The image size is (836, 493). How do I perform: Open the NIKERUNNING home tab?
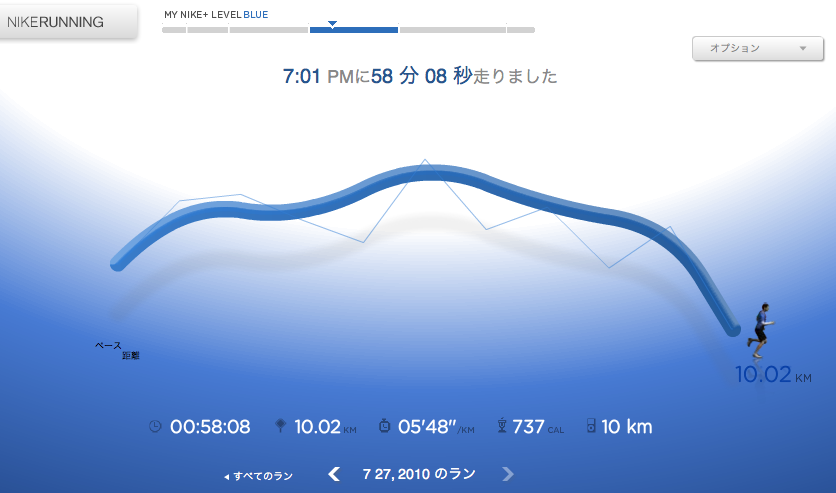tap(62, 22)
